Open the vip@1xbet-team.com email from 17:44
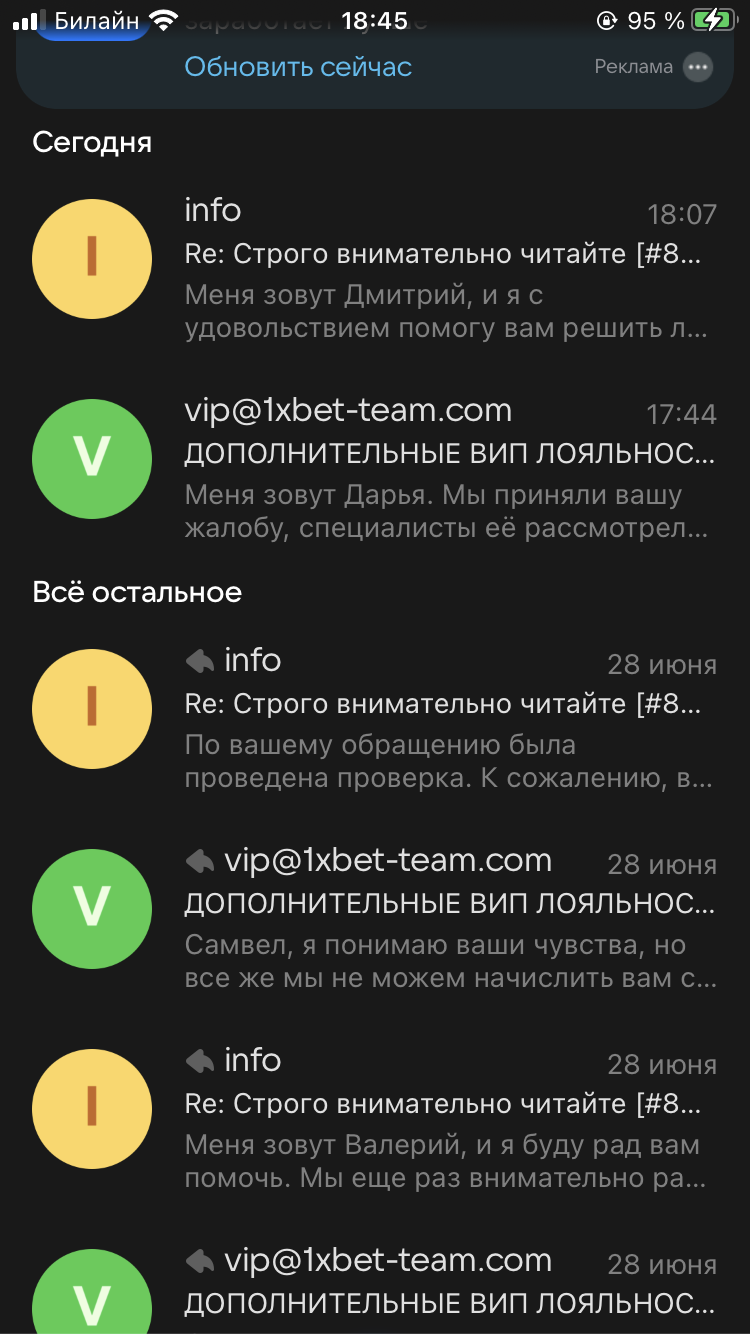This screenshot has width=750, height=1334. point(448,470)
